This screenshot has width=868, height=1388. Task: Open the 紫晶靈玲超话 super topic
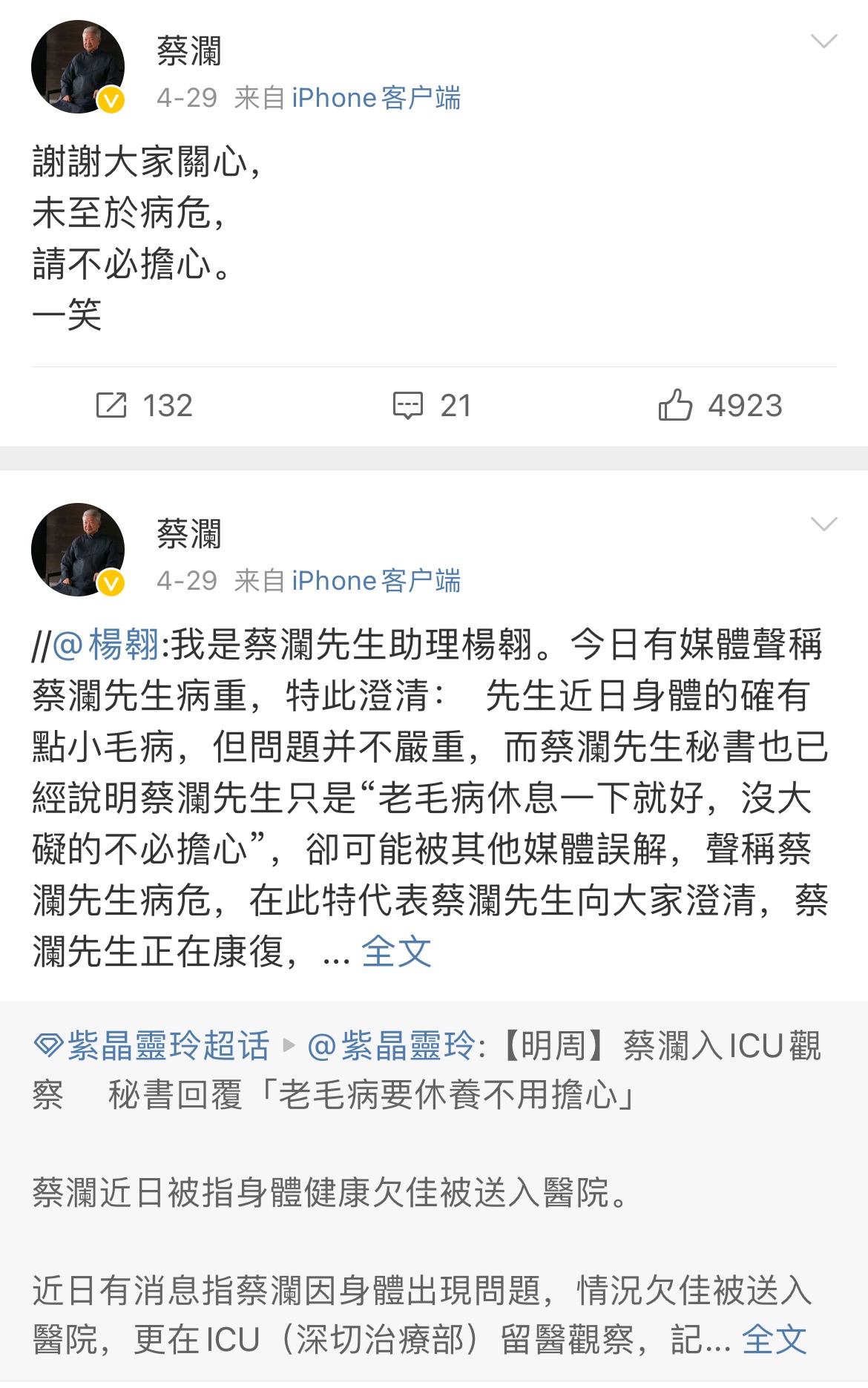tap(153, 1046)
